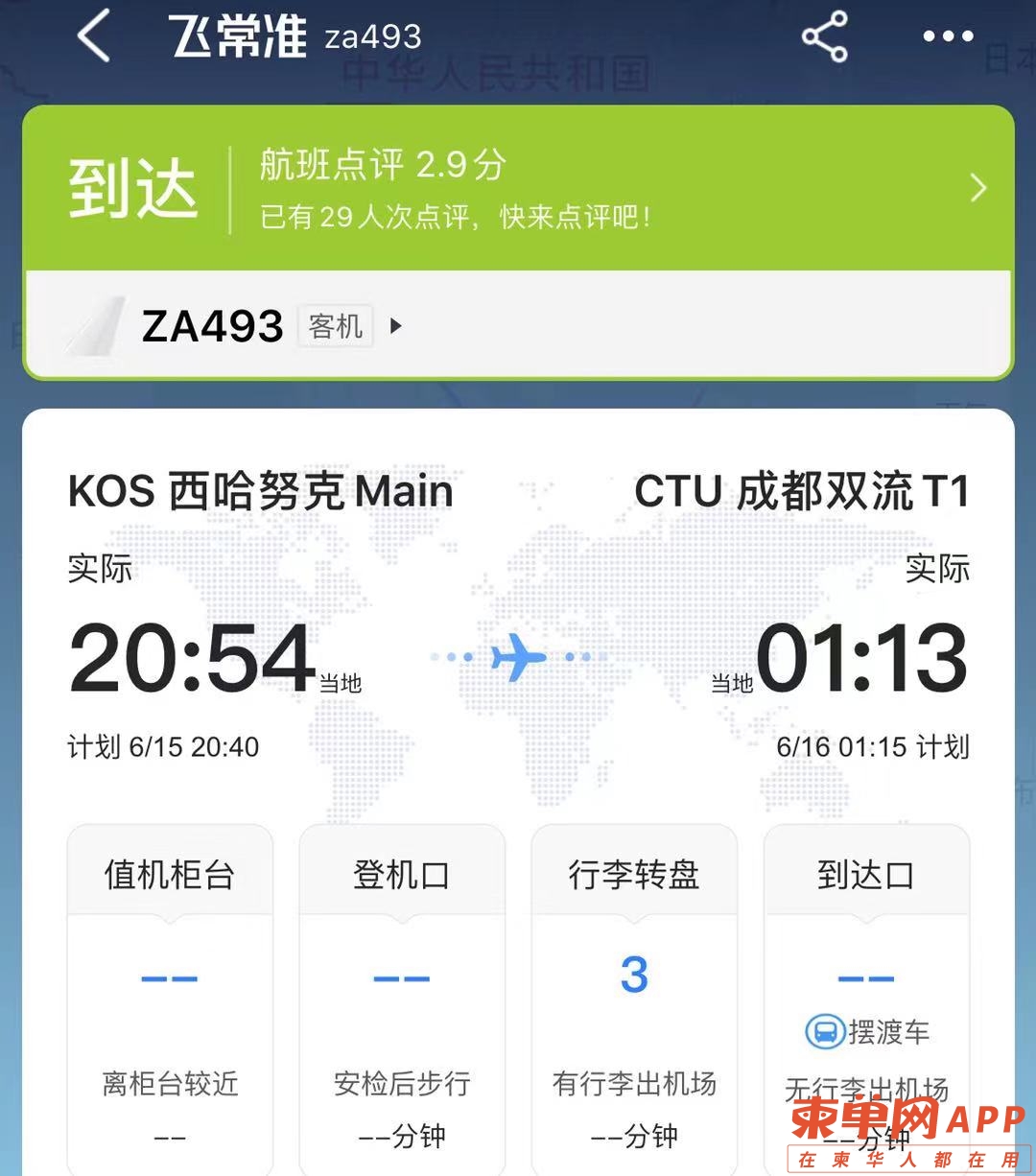Share this flight status
Viewport: 1036px width, 1176px height.
tap(824, 37)
